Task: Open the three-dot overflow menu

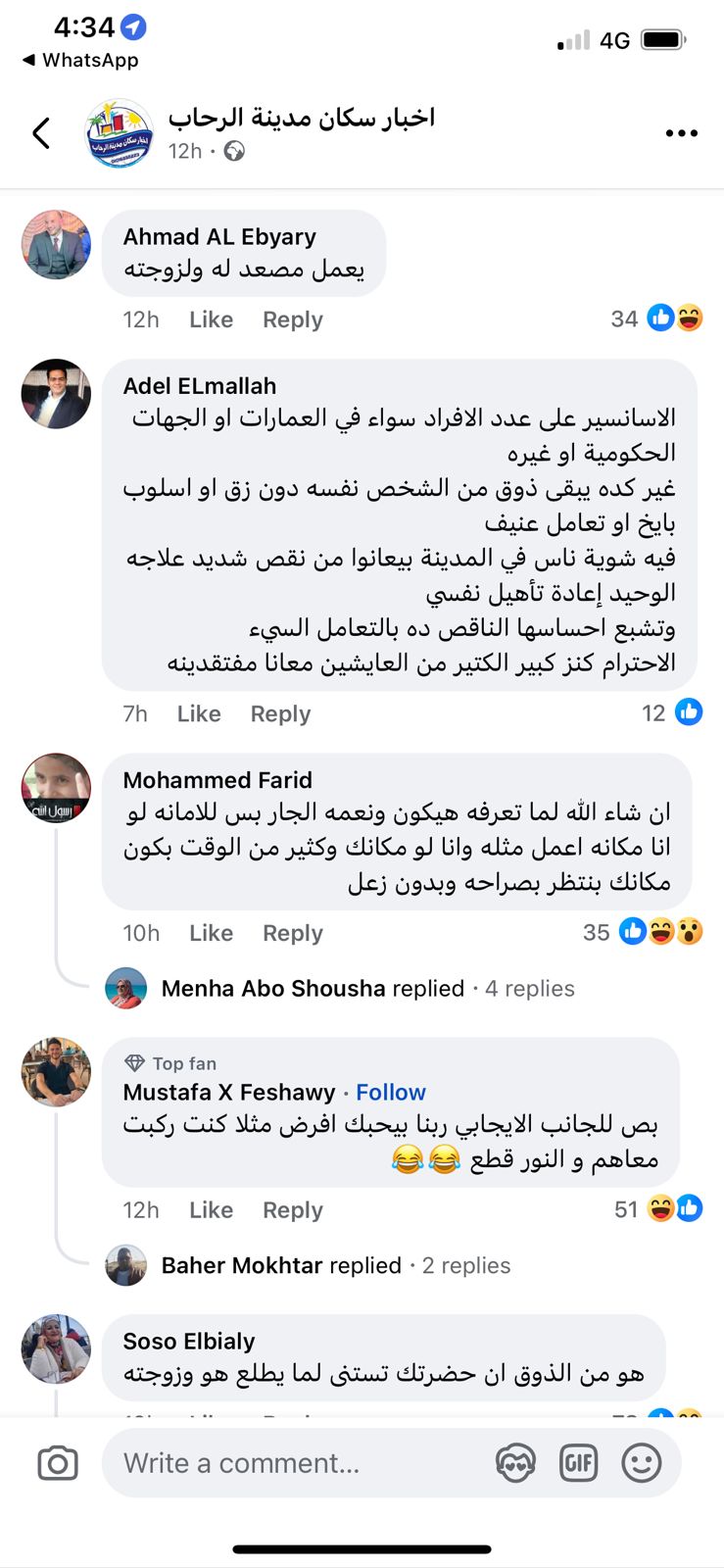Action: (681, 133)
